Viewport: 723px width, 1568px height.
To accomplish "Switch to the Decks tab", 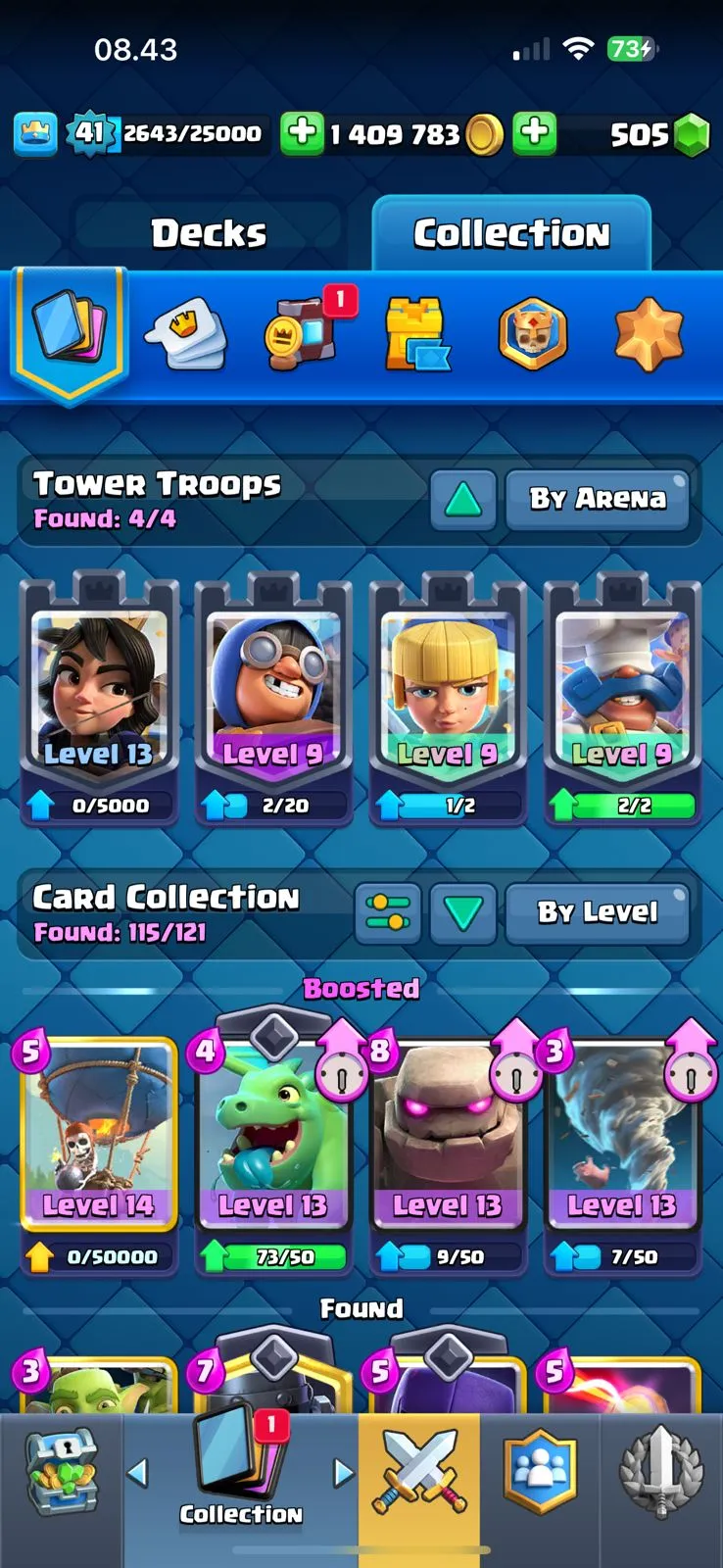I will [x=209, y=233].
